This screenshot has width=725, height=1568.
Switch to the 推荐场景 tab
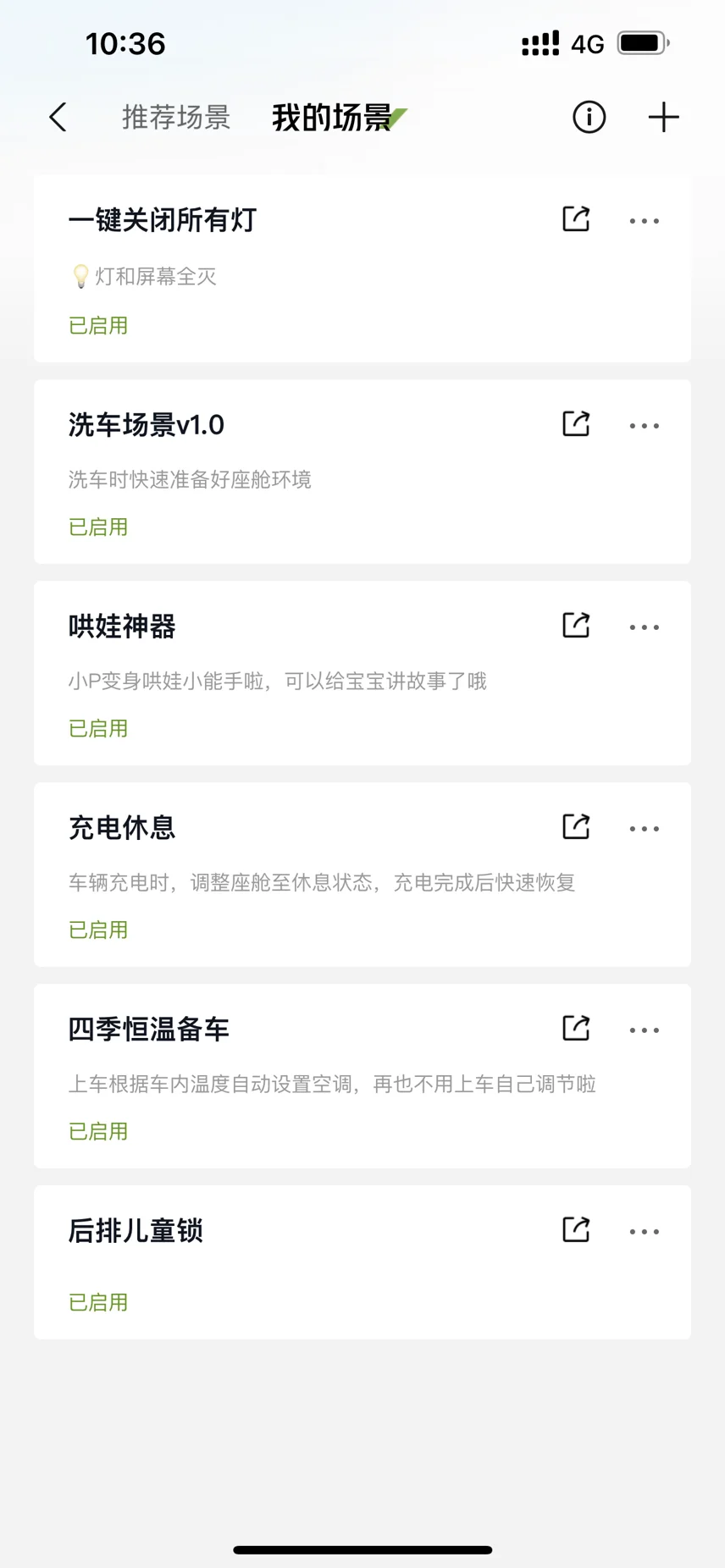[176, 118]
